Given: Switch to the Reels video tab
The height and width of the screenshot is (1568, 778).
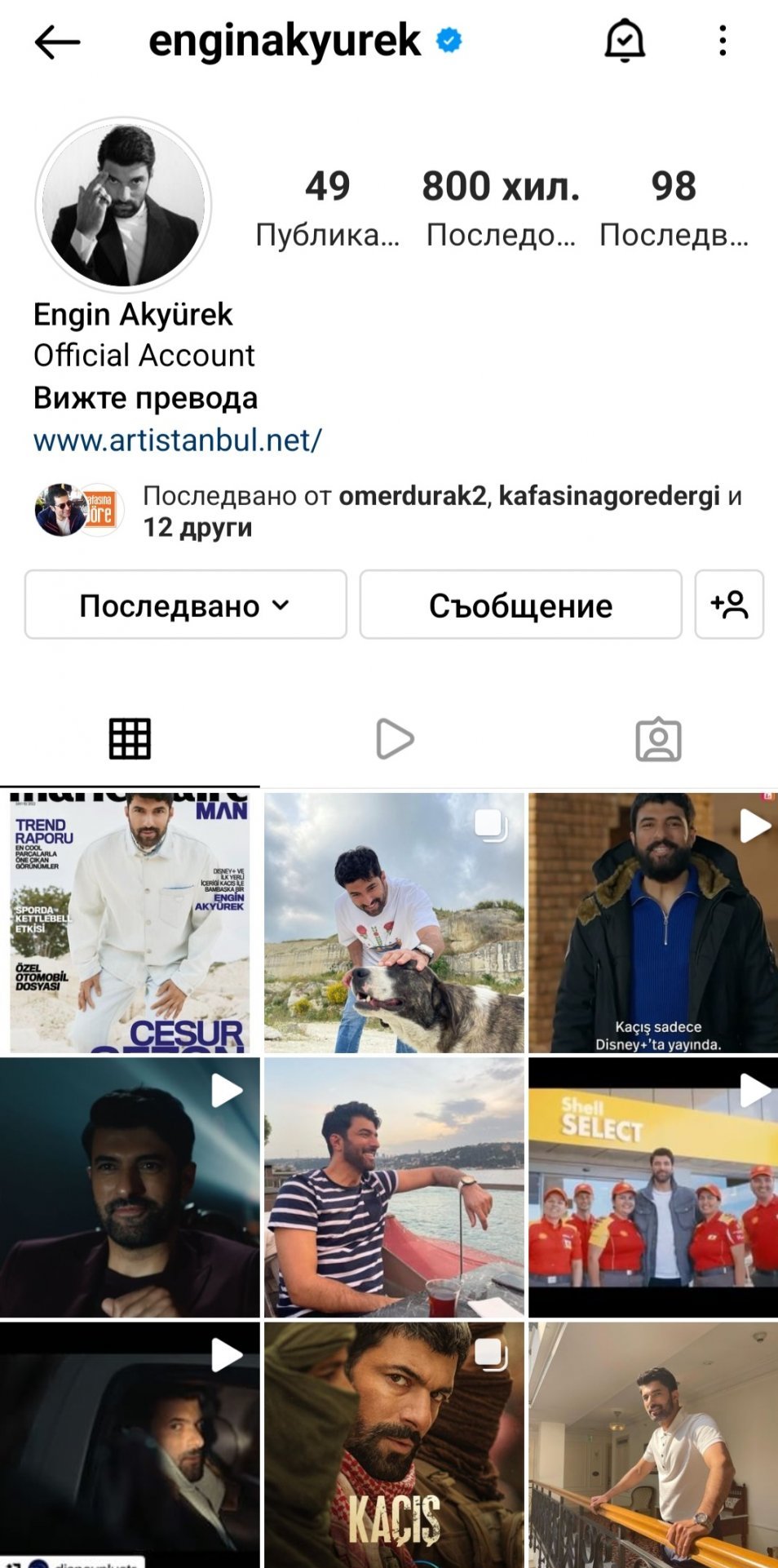Looking at the screenshot, I should [x=395, y=739].
